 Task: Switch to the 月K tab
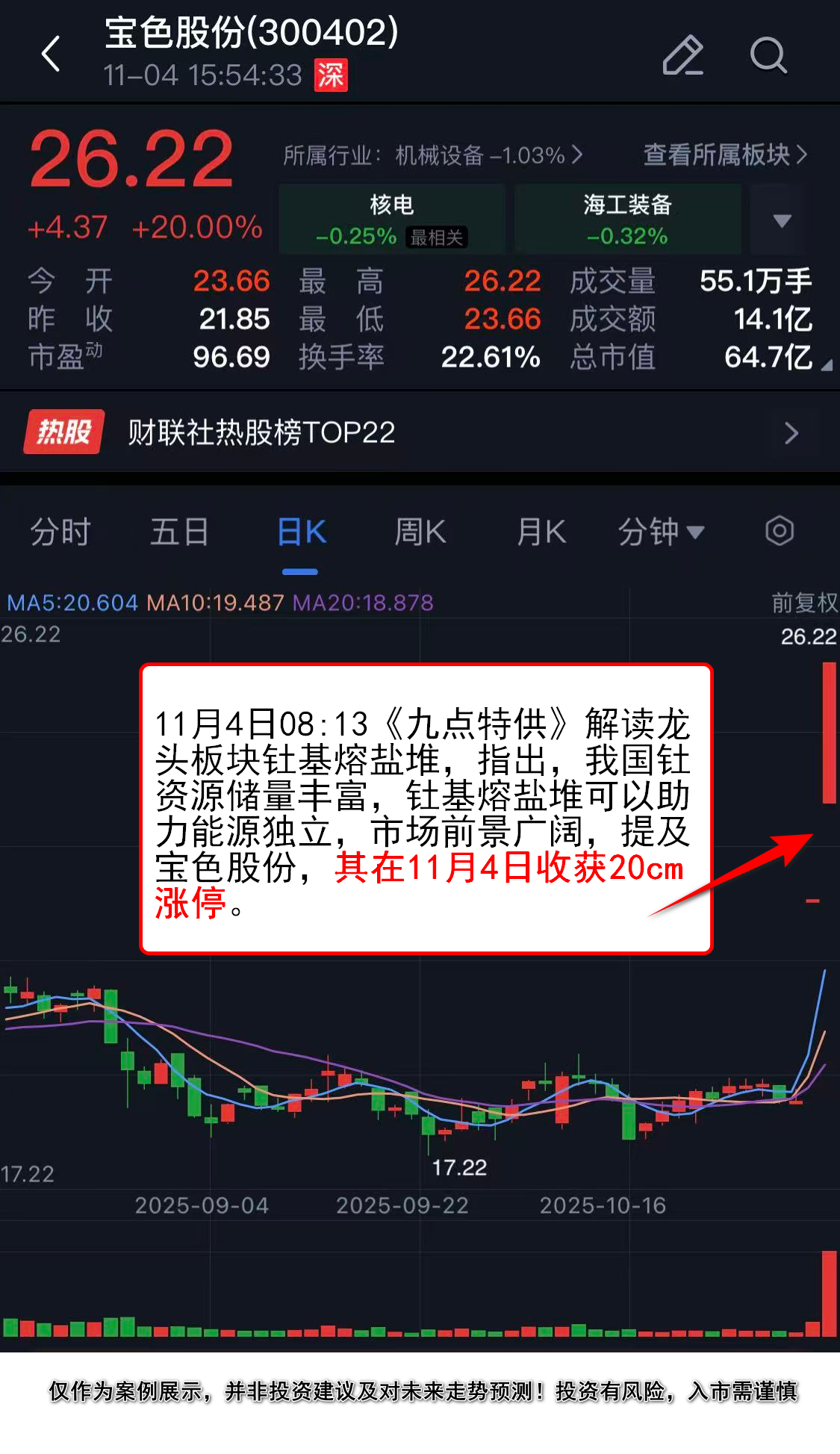[x=541, y=532]
